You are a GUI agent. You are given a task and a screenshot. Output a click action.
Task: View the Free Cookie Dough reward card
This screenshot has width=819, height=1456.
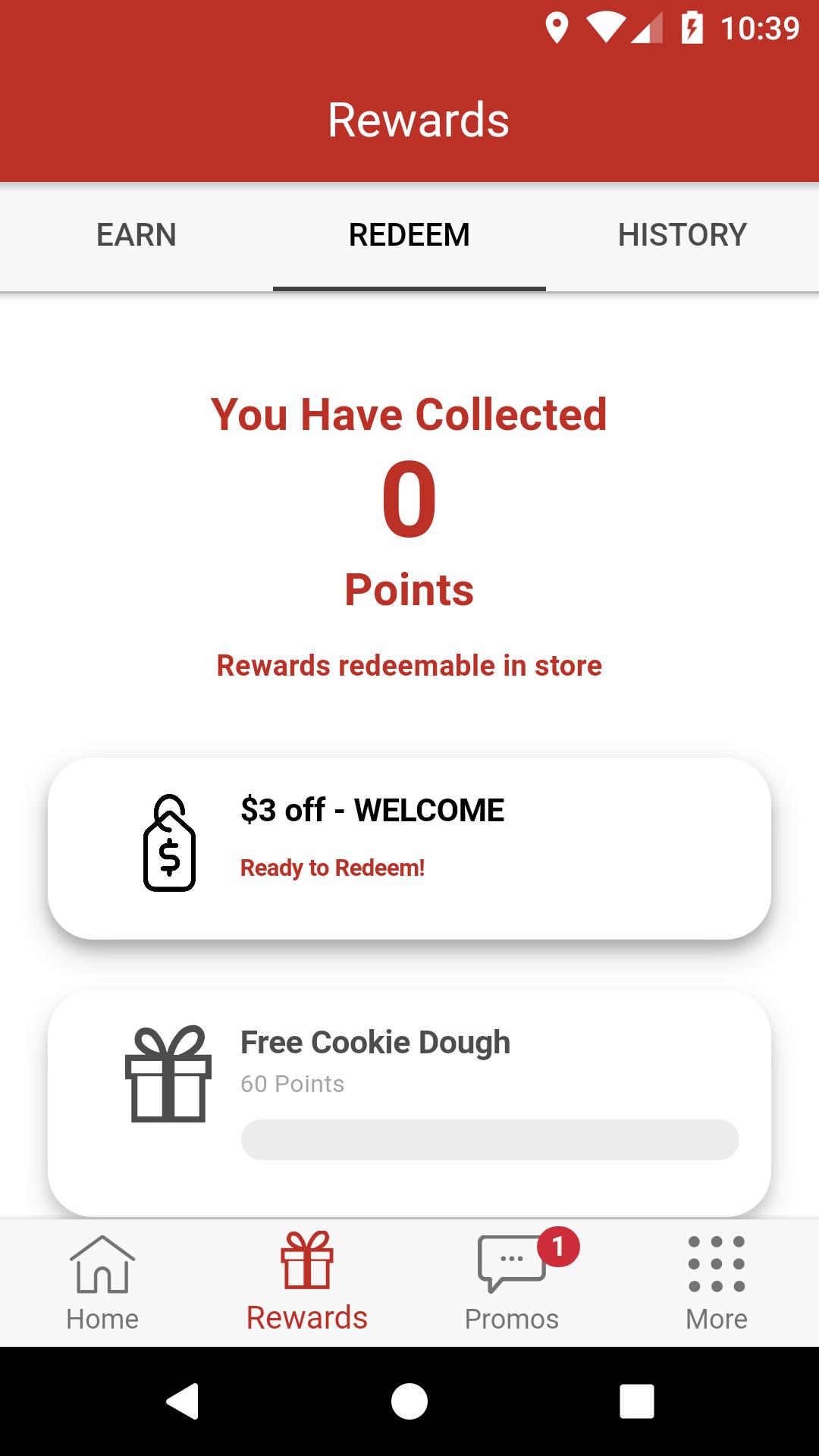click(x=409, y=1103)
